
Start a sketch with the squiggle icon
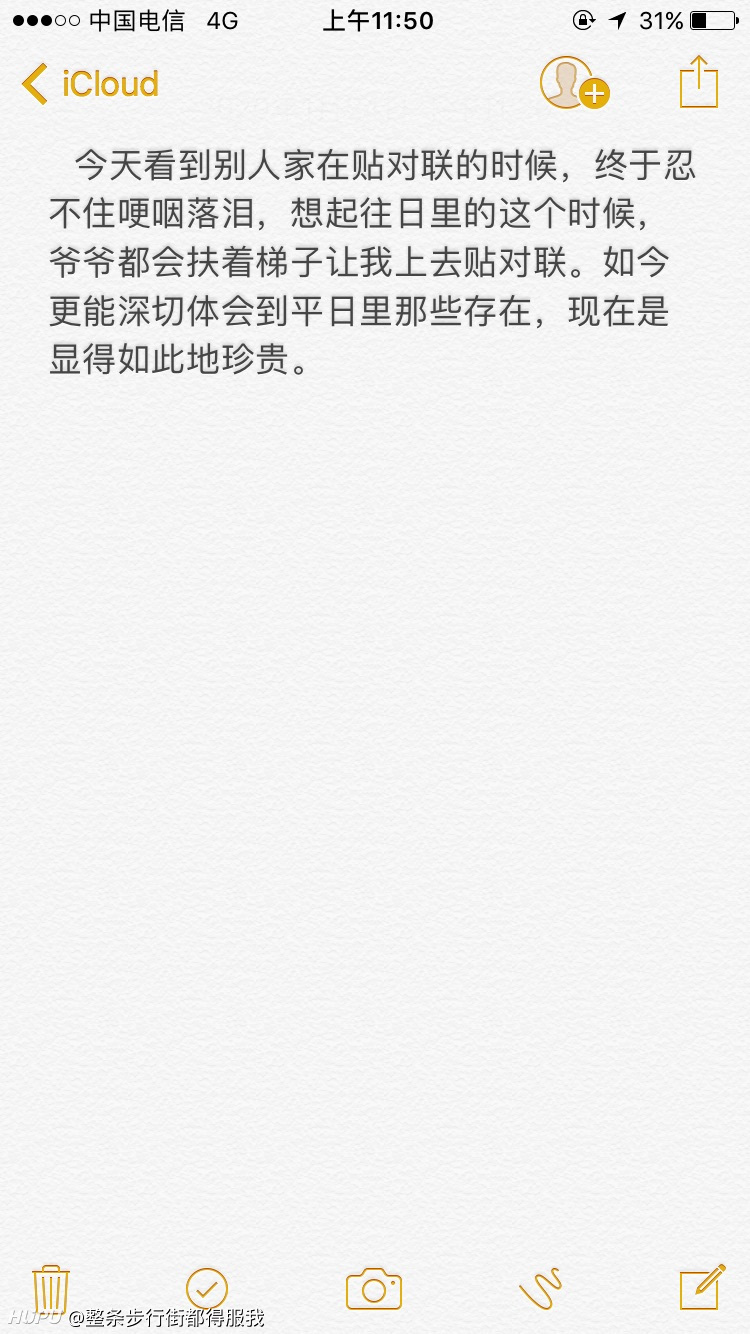pyautogui.click(x=541, y=1288)
